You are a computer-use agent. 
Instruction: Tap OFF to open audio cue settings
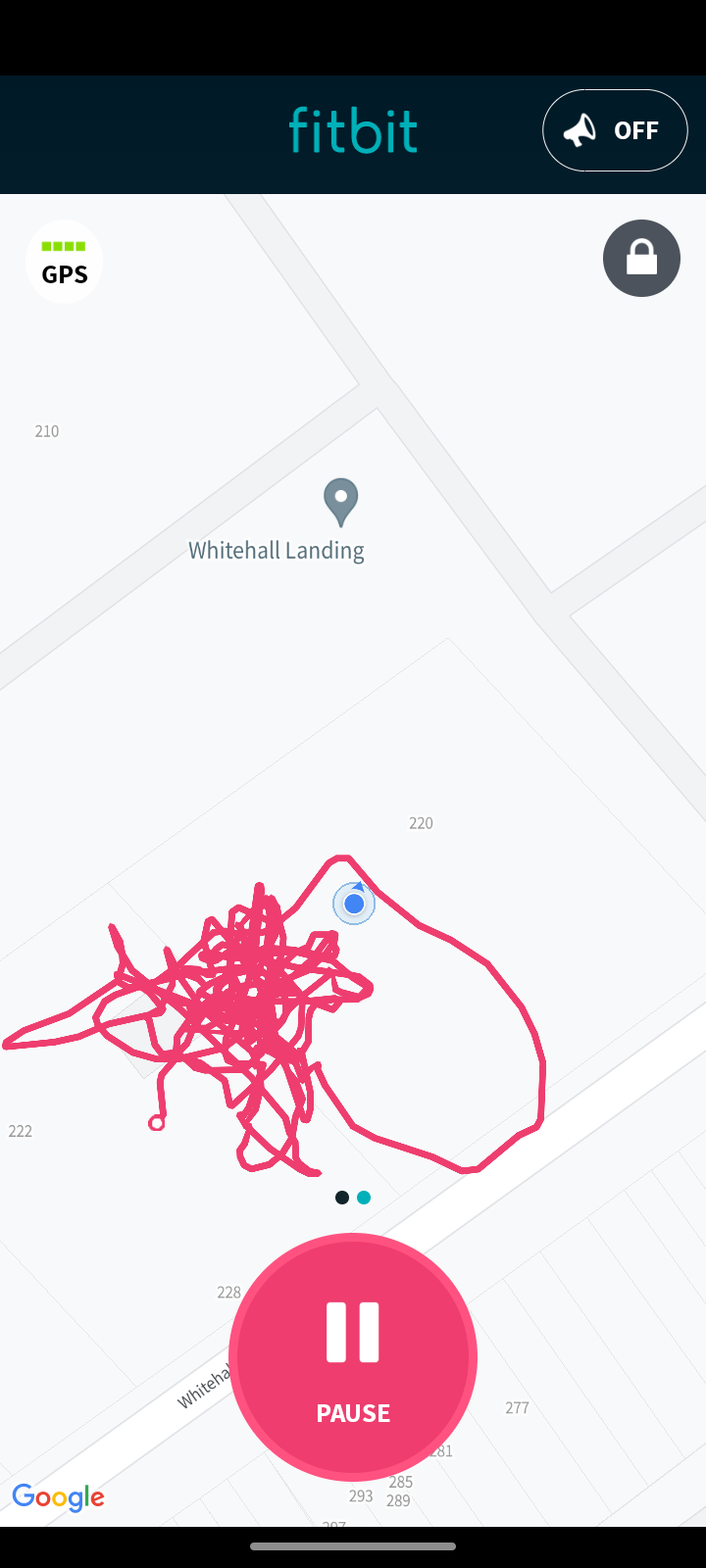[x=637, y=129]
